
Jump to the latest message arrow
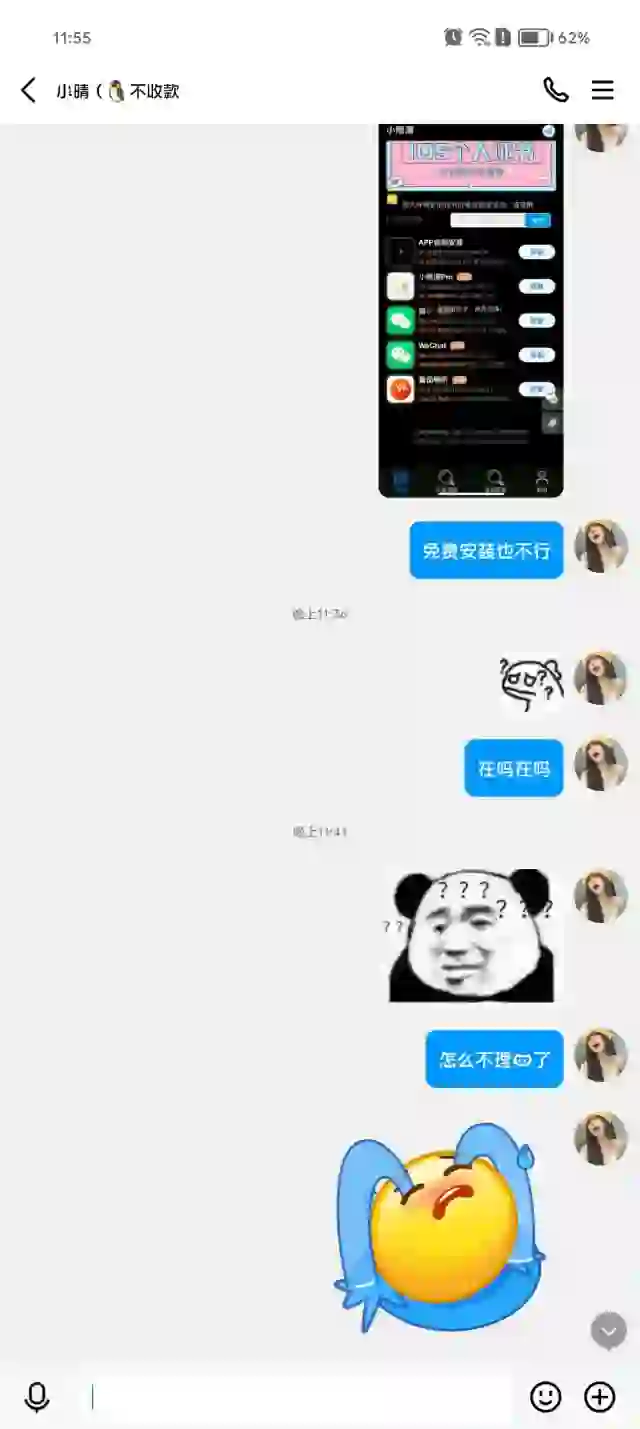pos(608,1331)
